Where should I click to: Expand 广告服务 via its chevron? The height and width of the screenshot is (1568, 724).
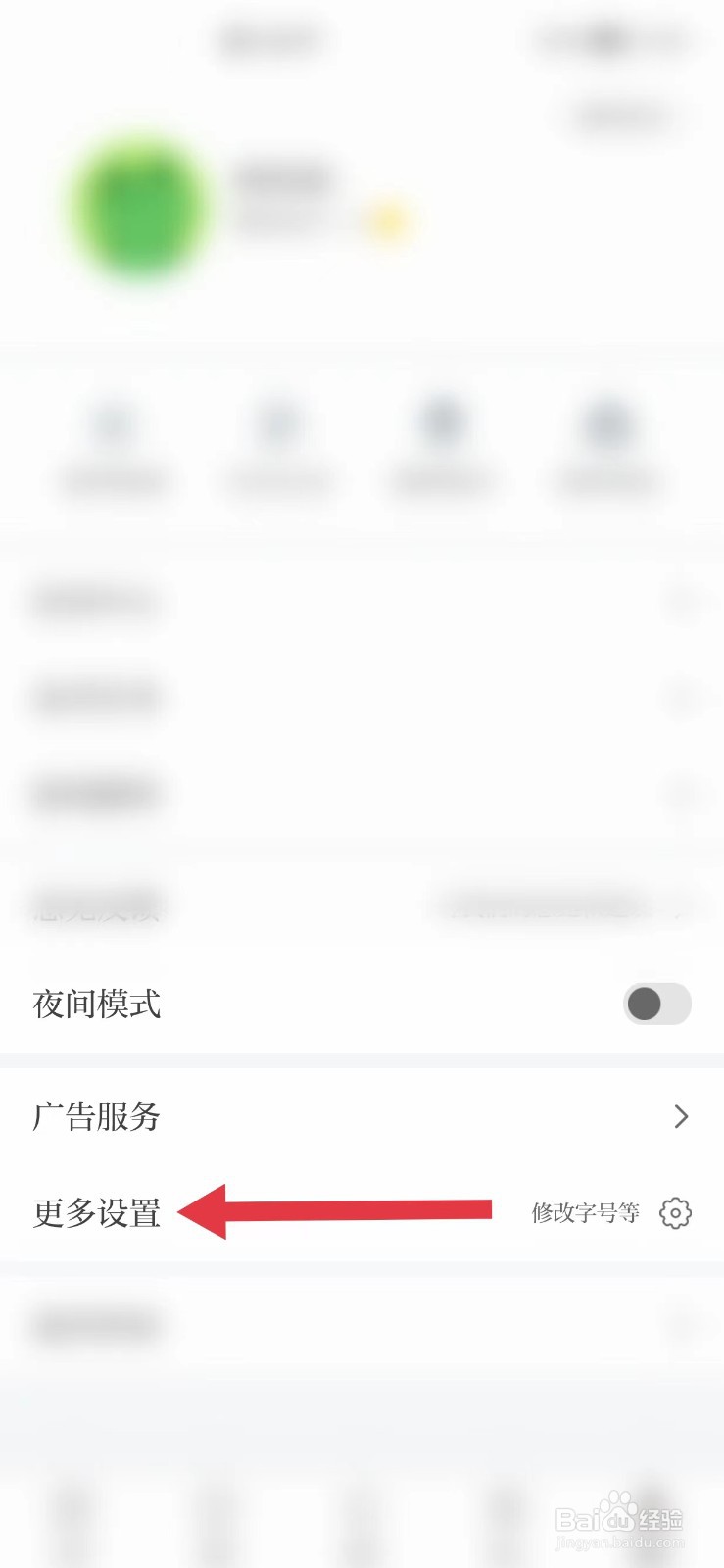click(683, 1116)
